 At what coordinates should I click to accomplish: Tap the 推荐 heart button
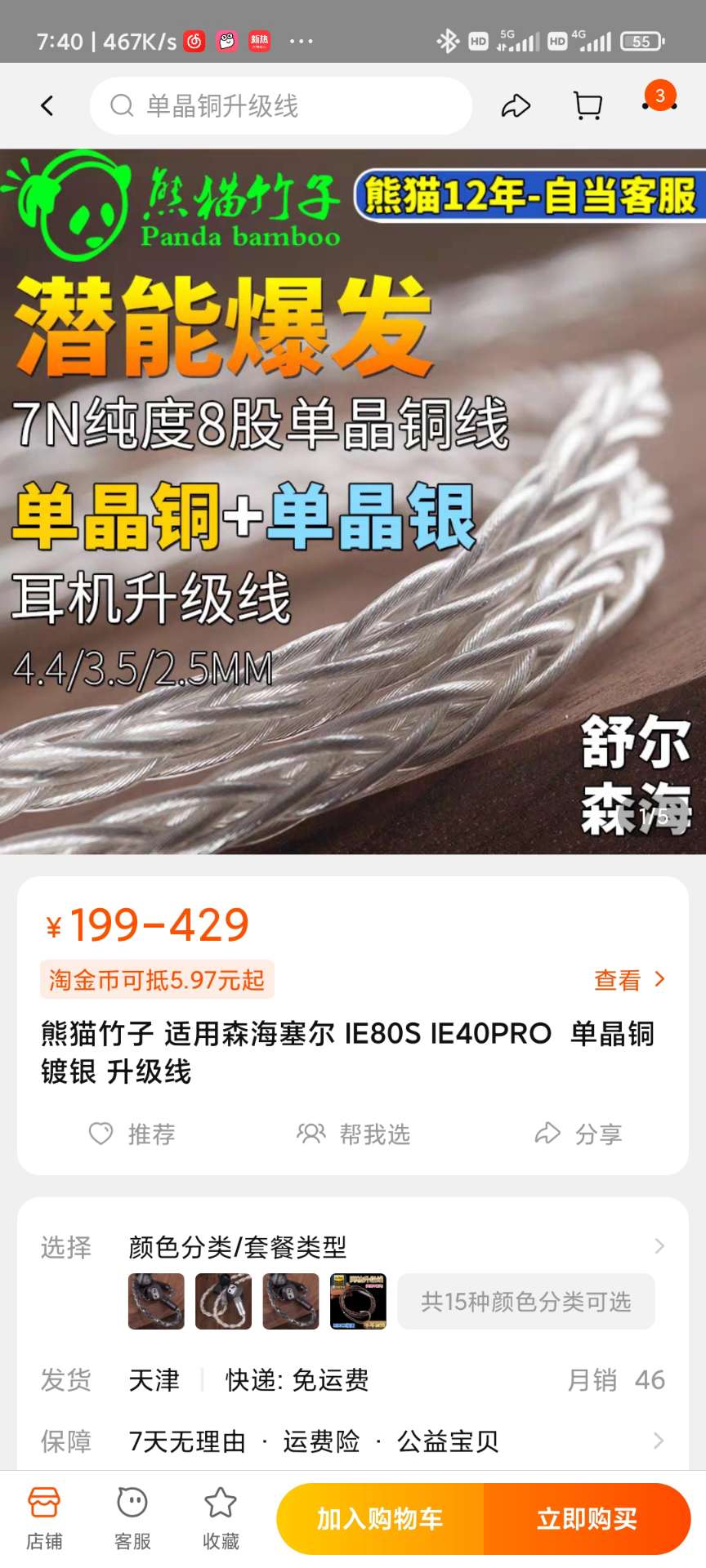point(132,1134)
